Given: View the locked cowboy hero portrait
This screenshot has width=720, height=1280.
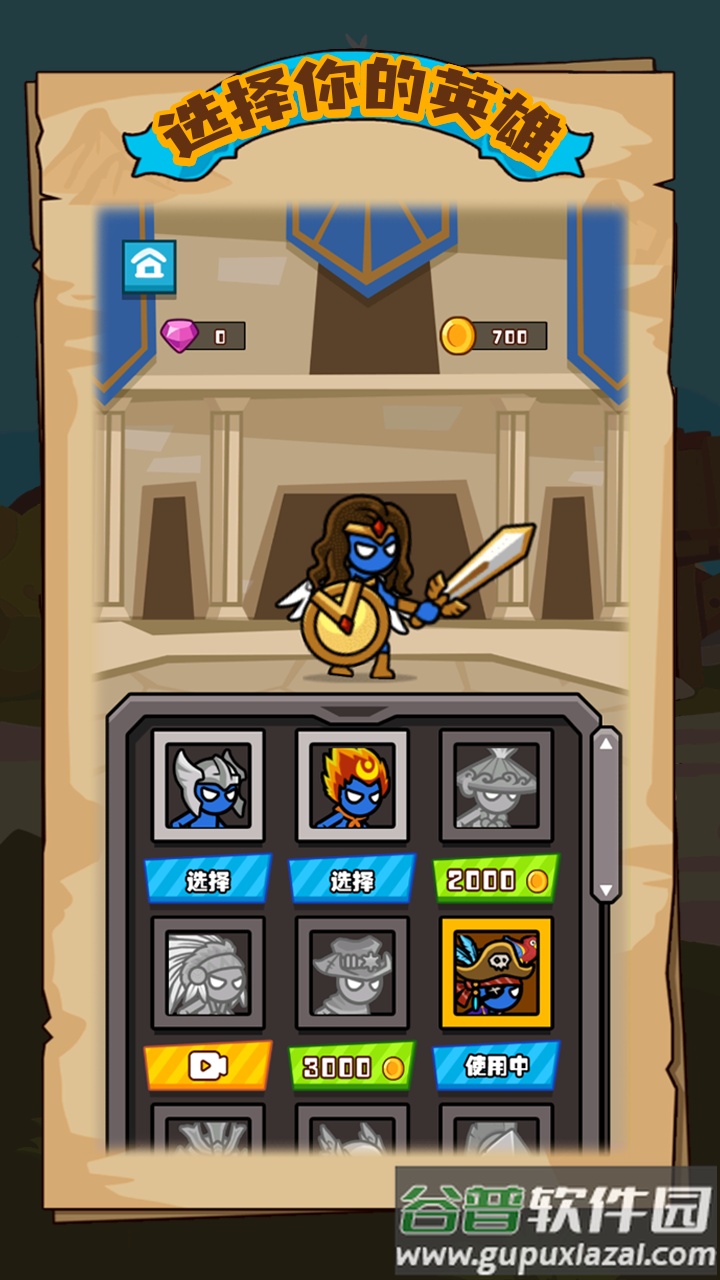Looking at the screenshot, I should tap(353, 973).
